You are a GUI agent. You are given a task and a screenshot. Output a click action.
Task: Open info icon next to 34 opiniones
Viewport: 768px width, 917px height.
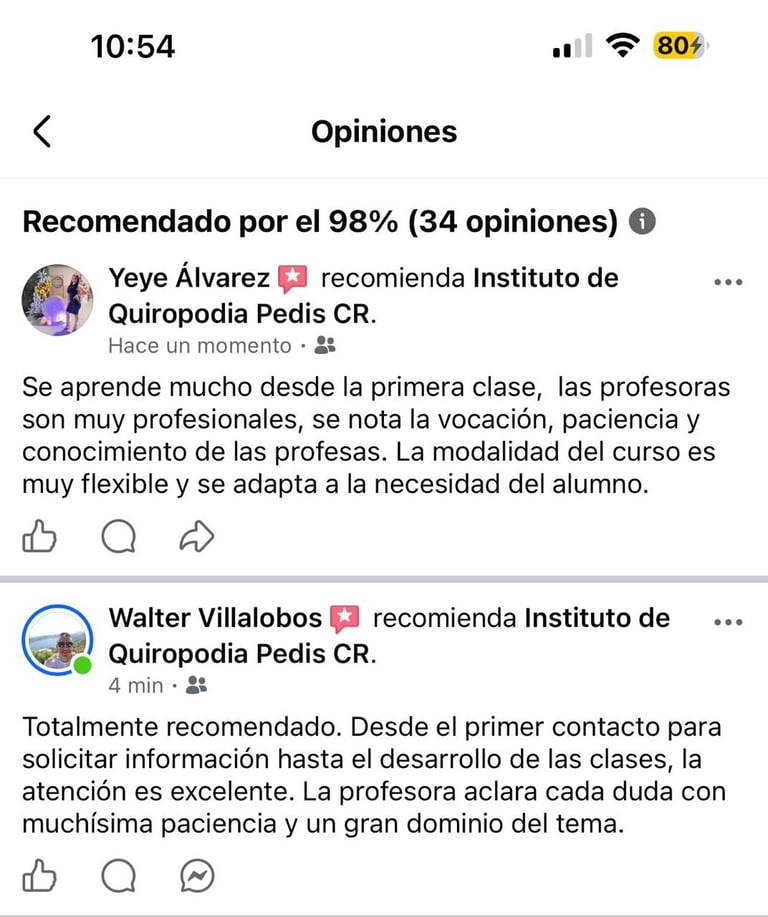tap(642, 221)
